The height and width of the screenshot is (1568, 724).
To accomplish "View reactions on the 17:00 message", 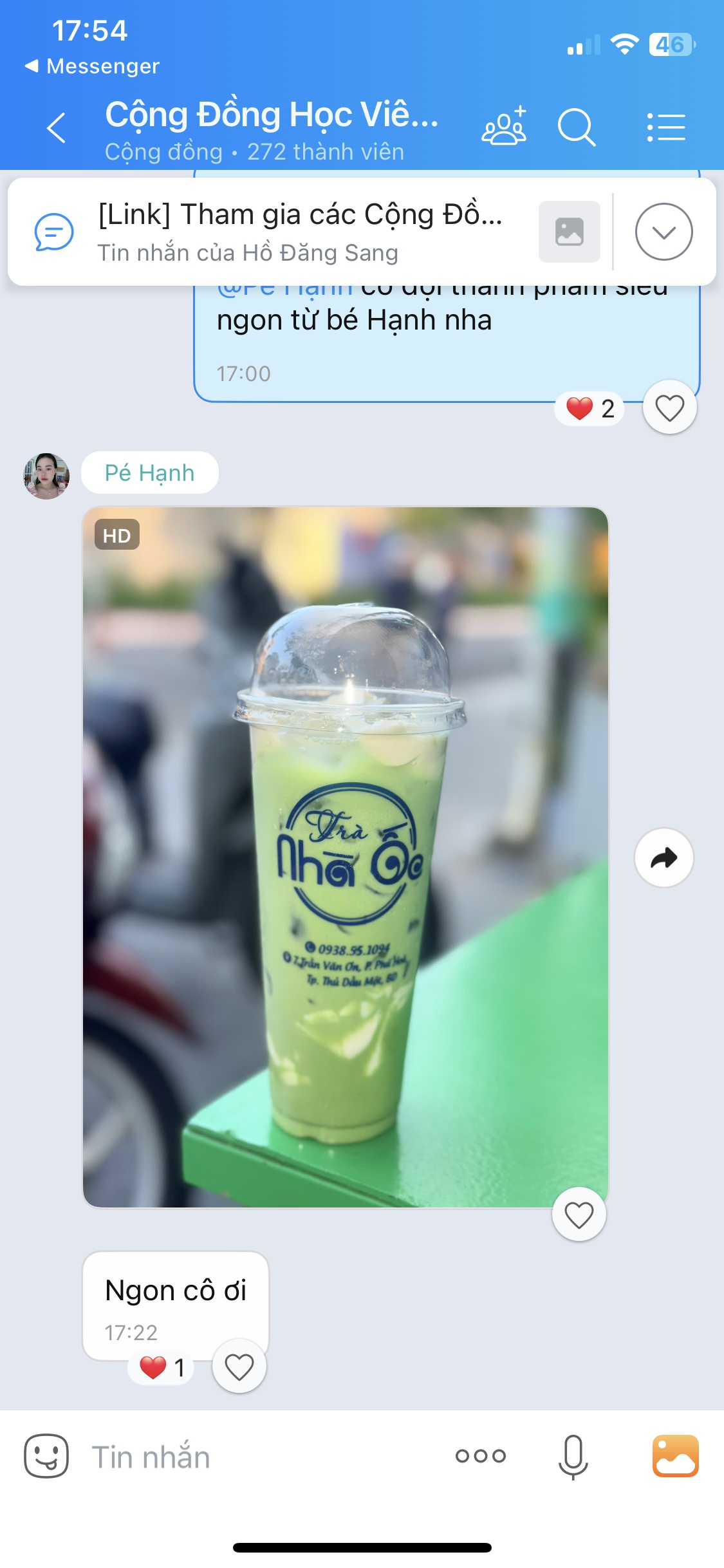I will tap(590, 408).
